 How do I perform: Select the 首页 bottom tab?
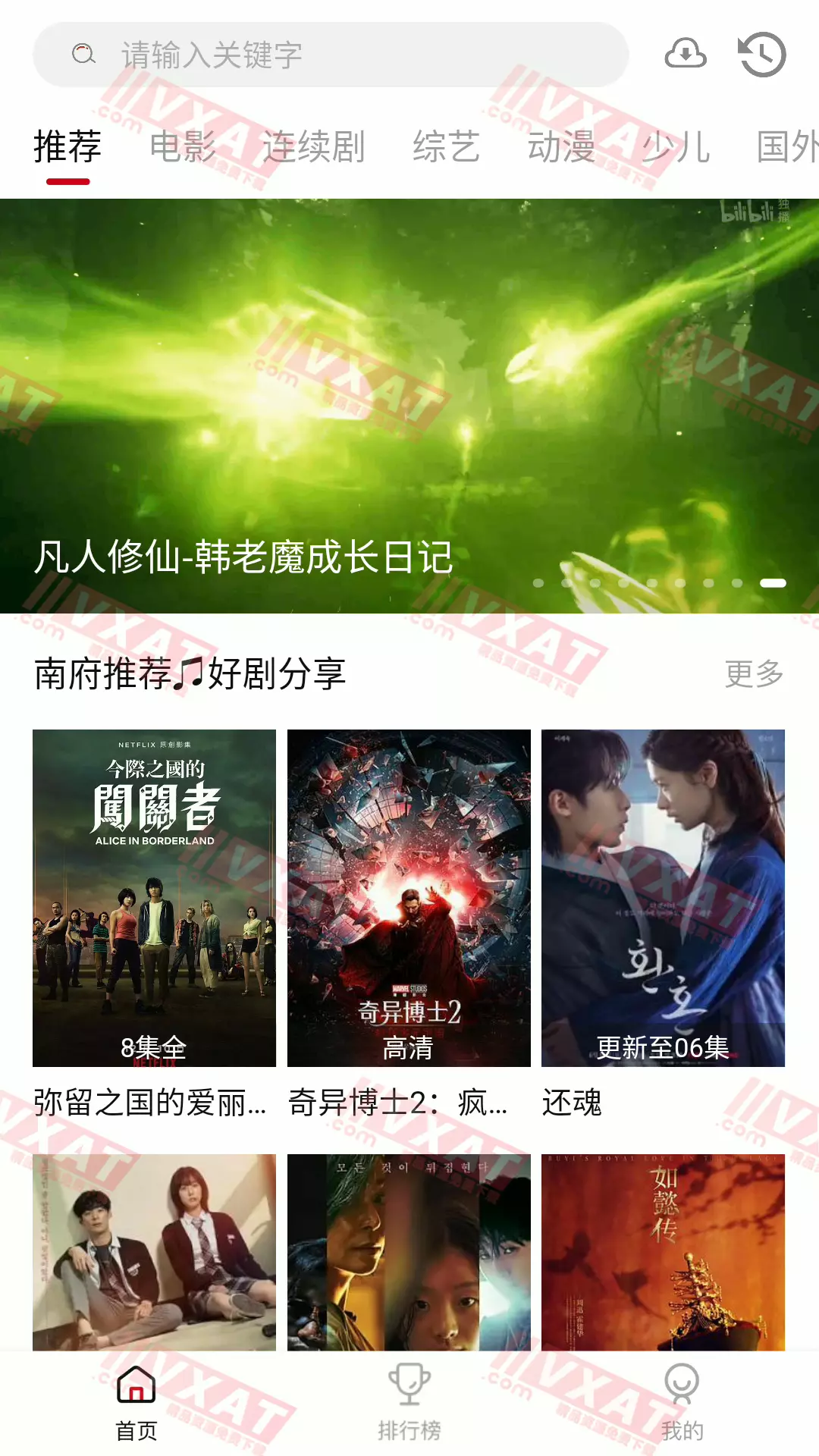136,1403
